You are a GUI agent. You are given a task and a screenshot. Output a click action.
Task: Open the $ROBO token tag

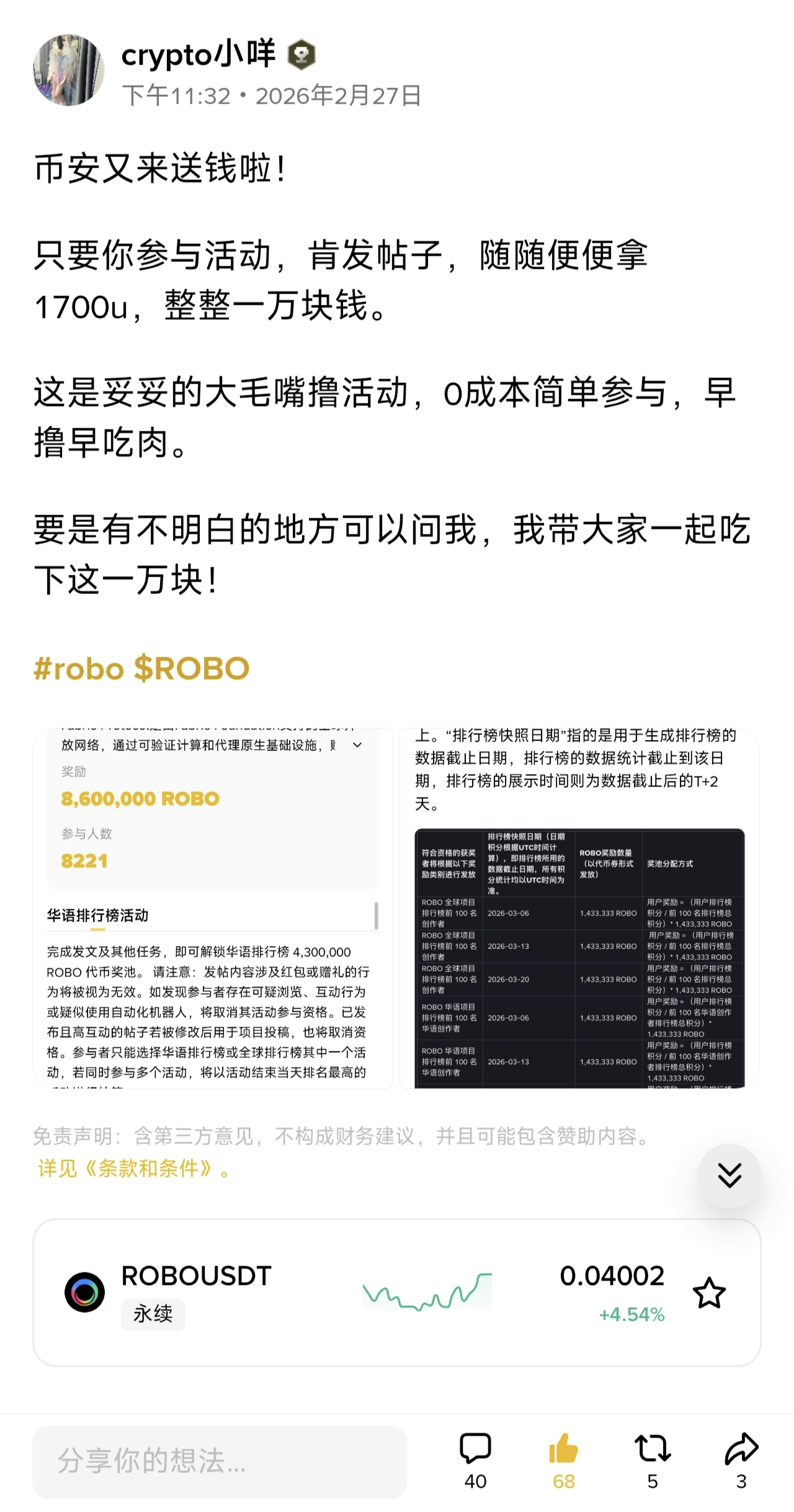(x=192, y=668)
